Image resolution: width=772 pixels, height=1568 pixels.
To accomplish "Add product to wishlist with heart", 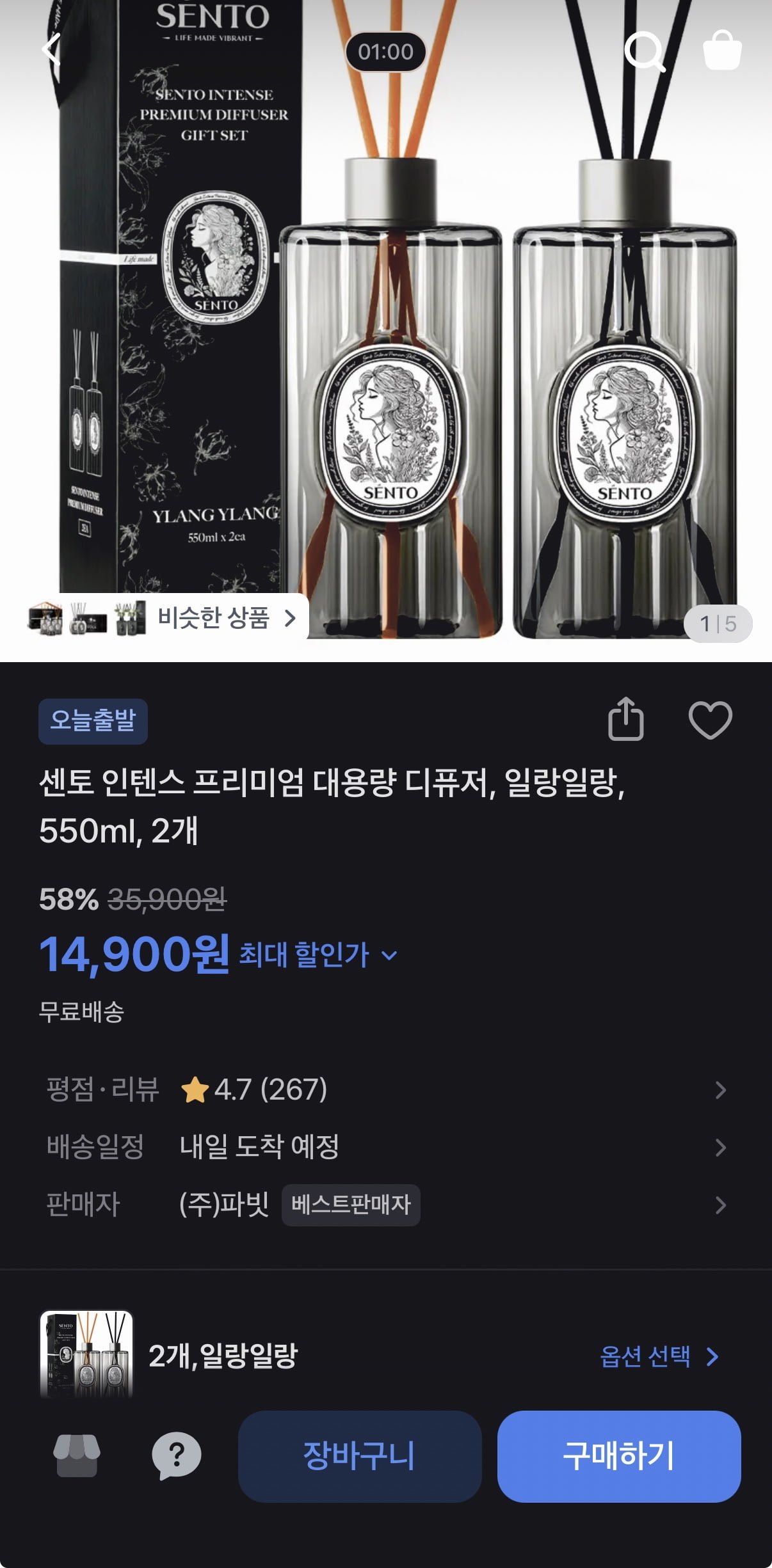I will [710, 720].
